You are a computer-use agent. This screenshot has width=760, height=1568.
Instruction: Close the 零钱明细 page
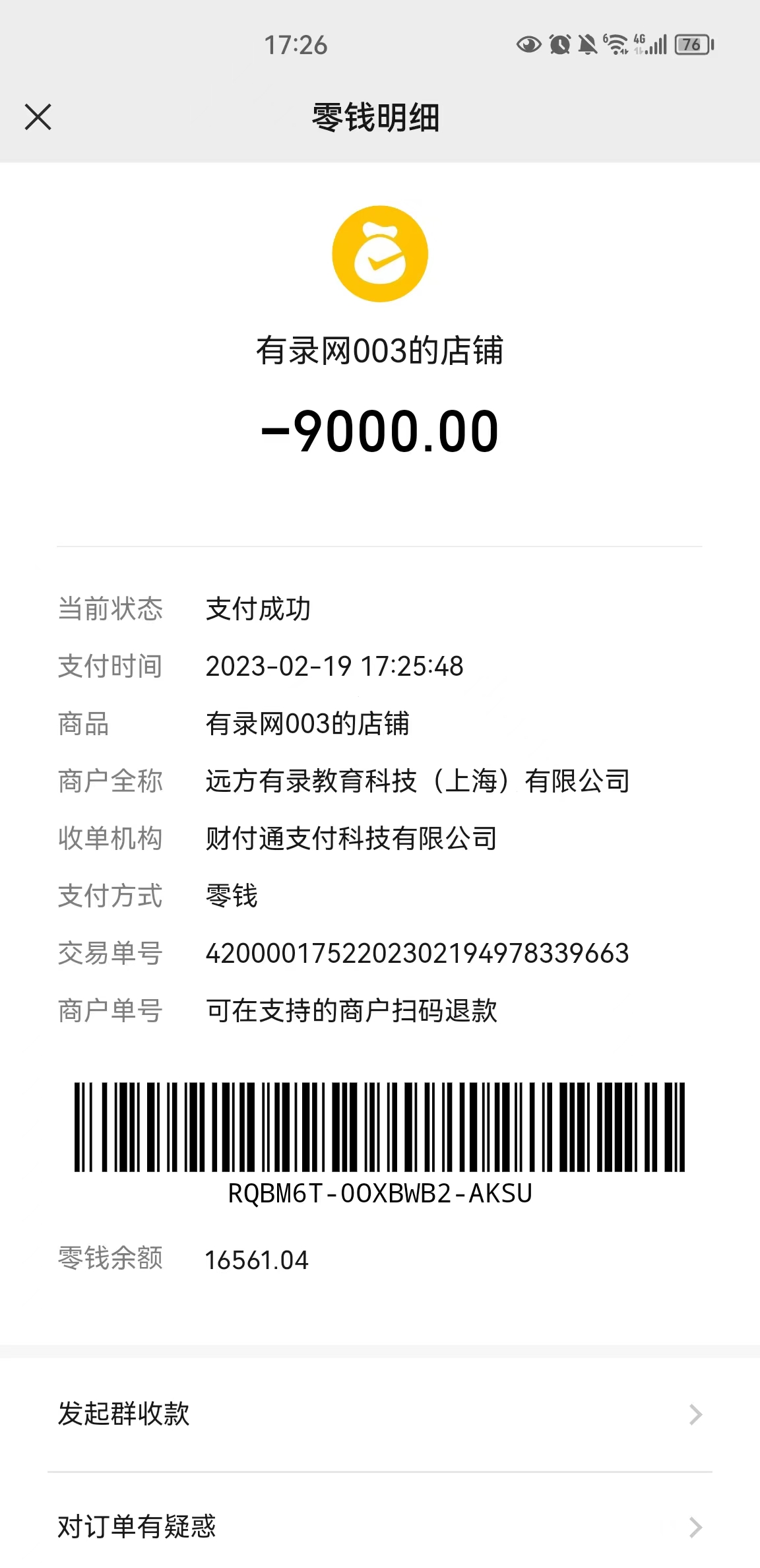[x=38, y=117]
